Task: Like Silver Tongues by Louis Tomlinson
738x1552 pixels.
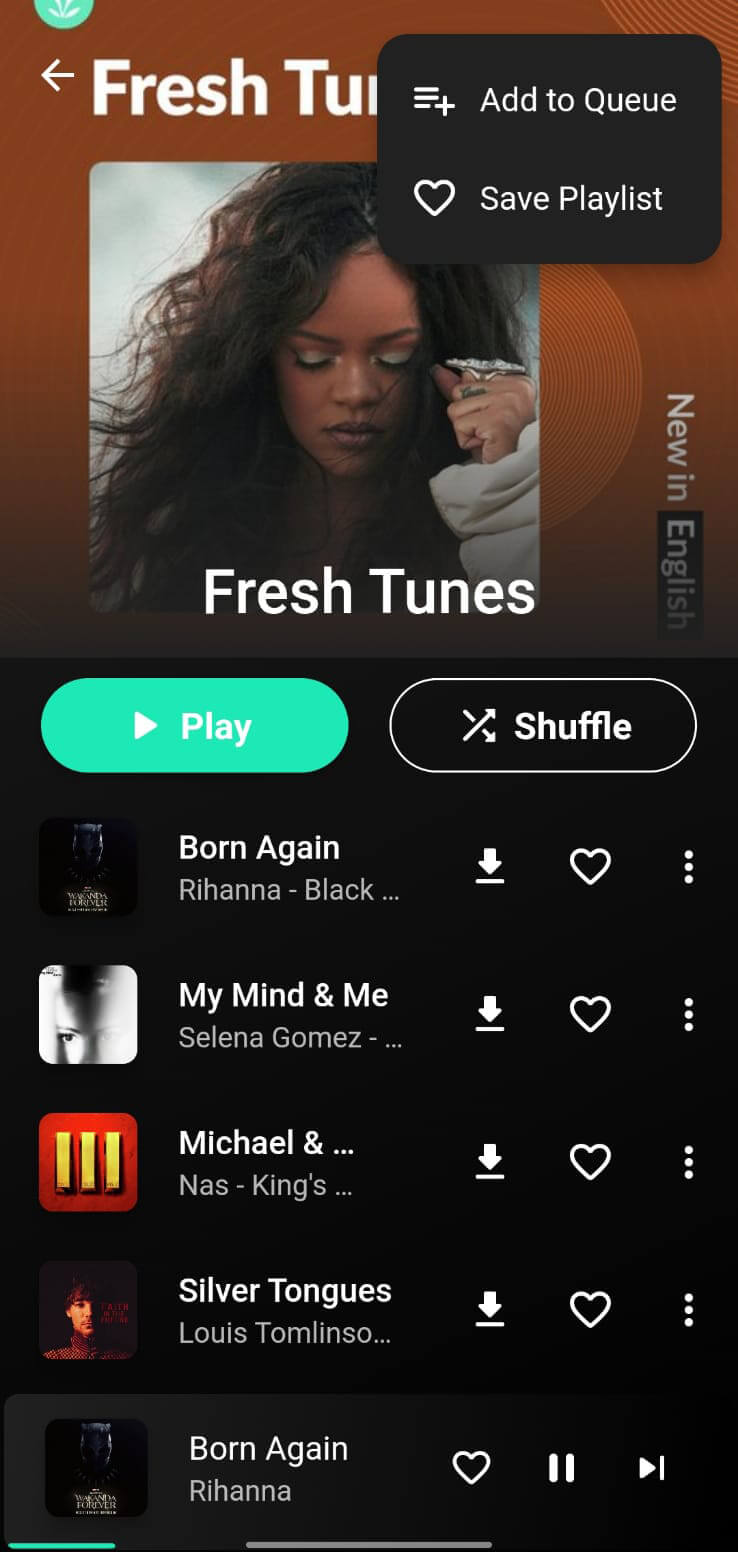Action: click(590, 1309)
